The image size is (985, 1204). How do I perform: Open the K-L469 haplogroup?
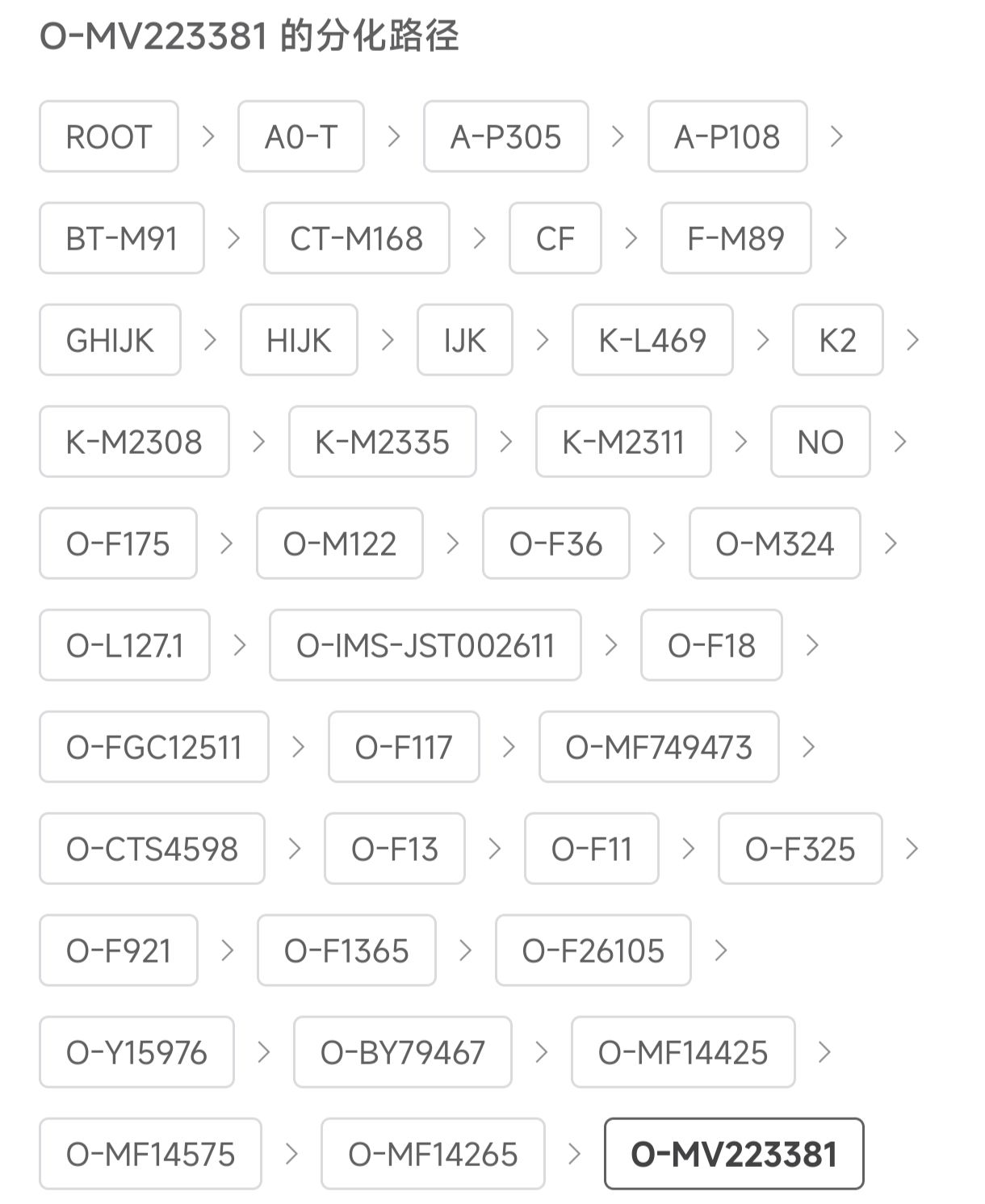click(652, 340)
